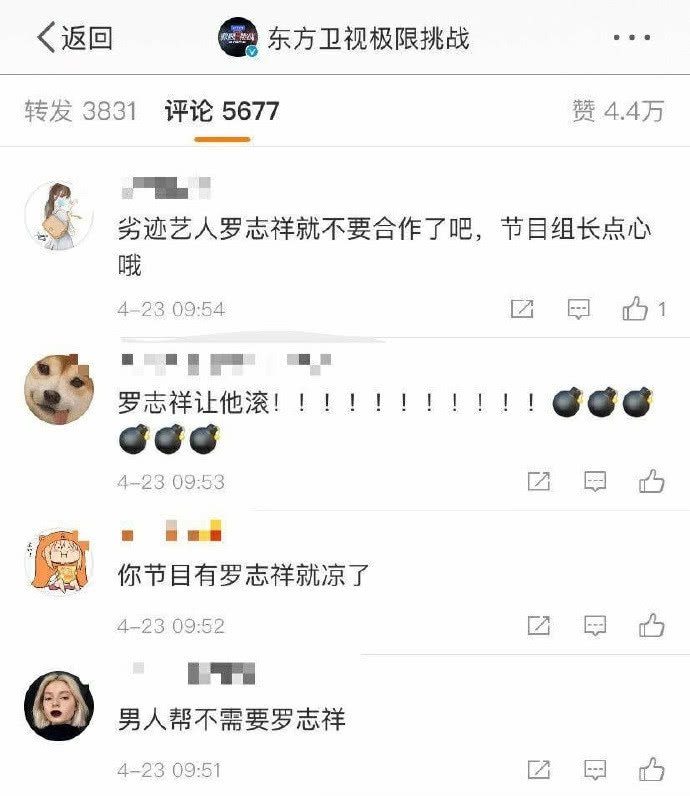The image size is (690, 796).
Task: Reply to the 男人帮不需要罗志祥 comment
Action: tap(595, 770)
